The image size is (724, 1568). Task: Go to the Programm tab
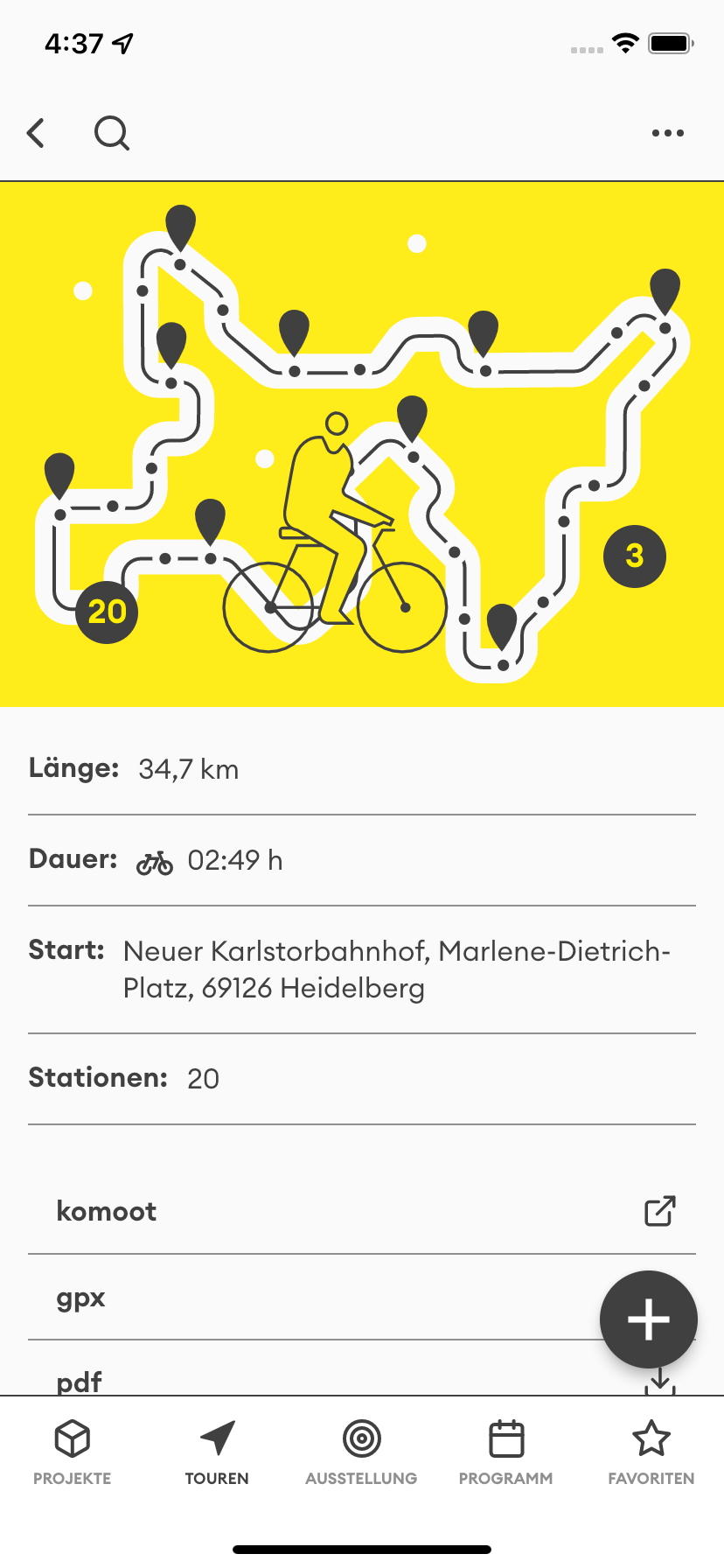[505, 1453]
